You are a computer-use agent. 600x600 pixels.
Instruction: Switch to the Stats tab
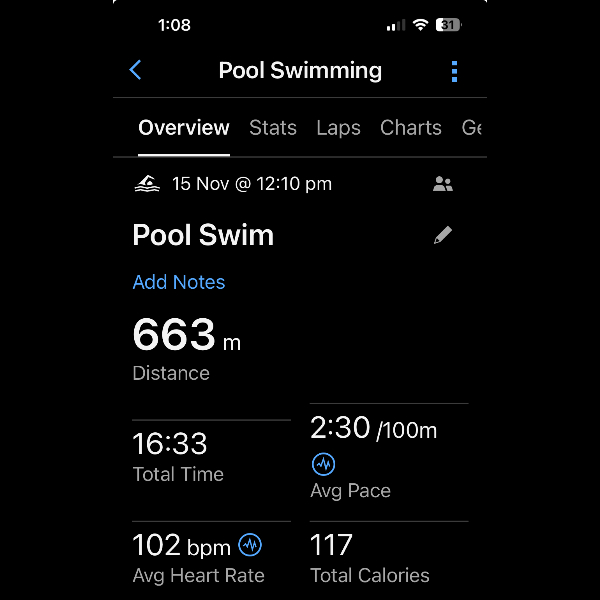click(x=273, y=128)
